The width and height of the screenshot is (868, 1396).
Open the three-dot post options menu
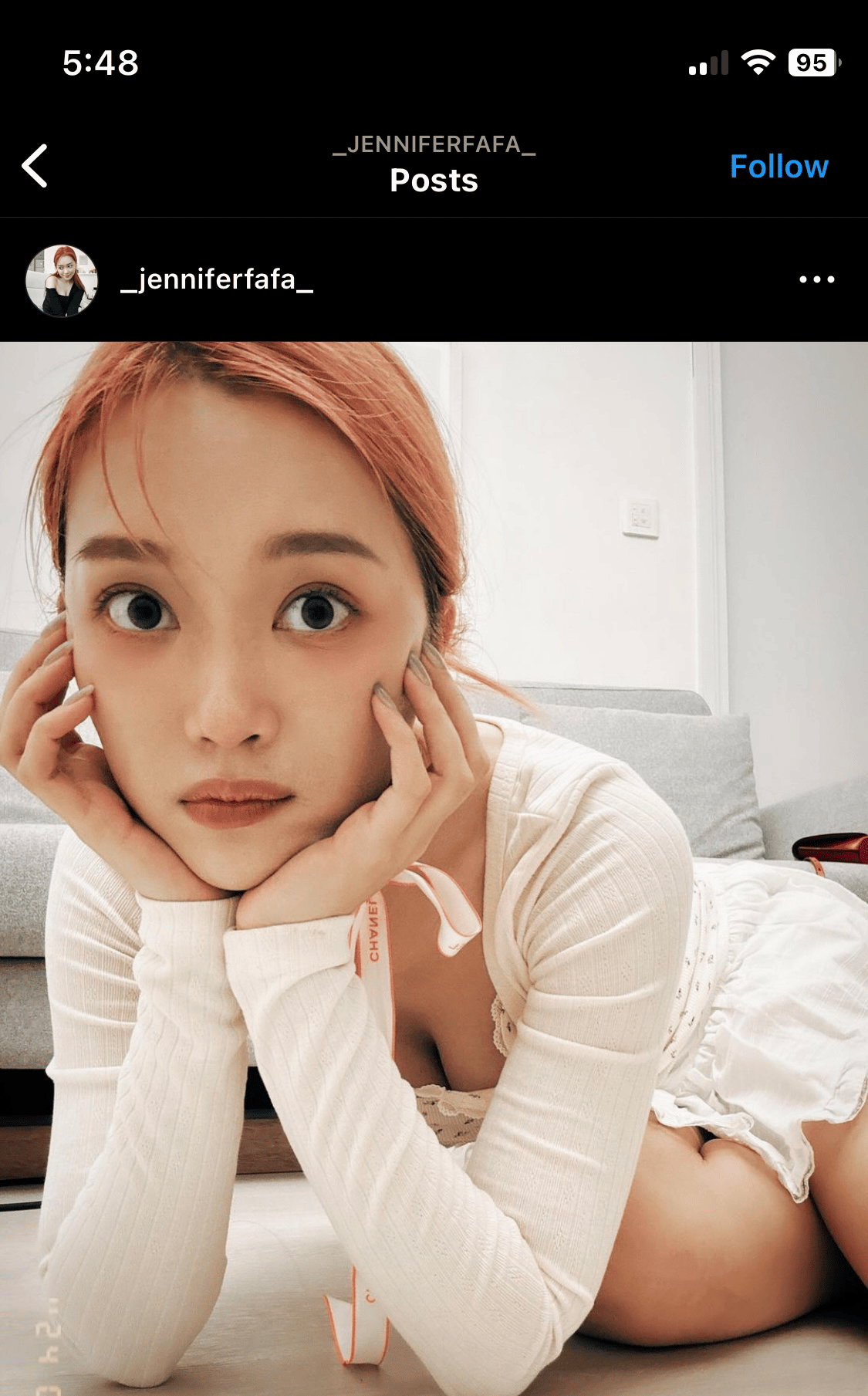(816, 279)
